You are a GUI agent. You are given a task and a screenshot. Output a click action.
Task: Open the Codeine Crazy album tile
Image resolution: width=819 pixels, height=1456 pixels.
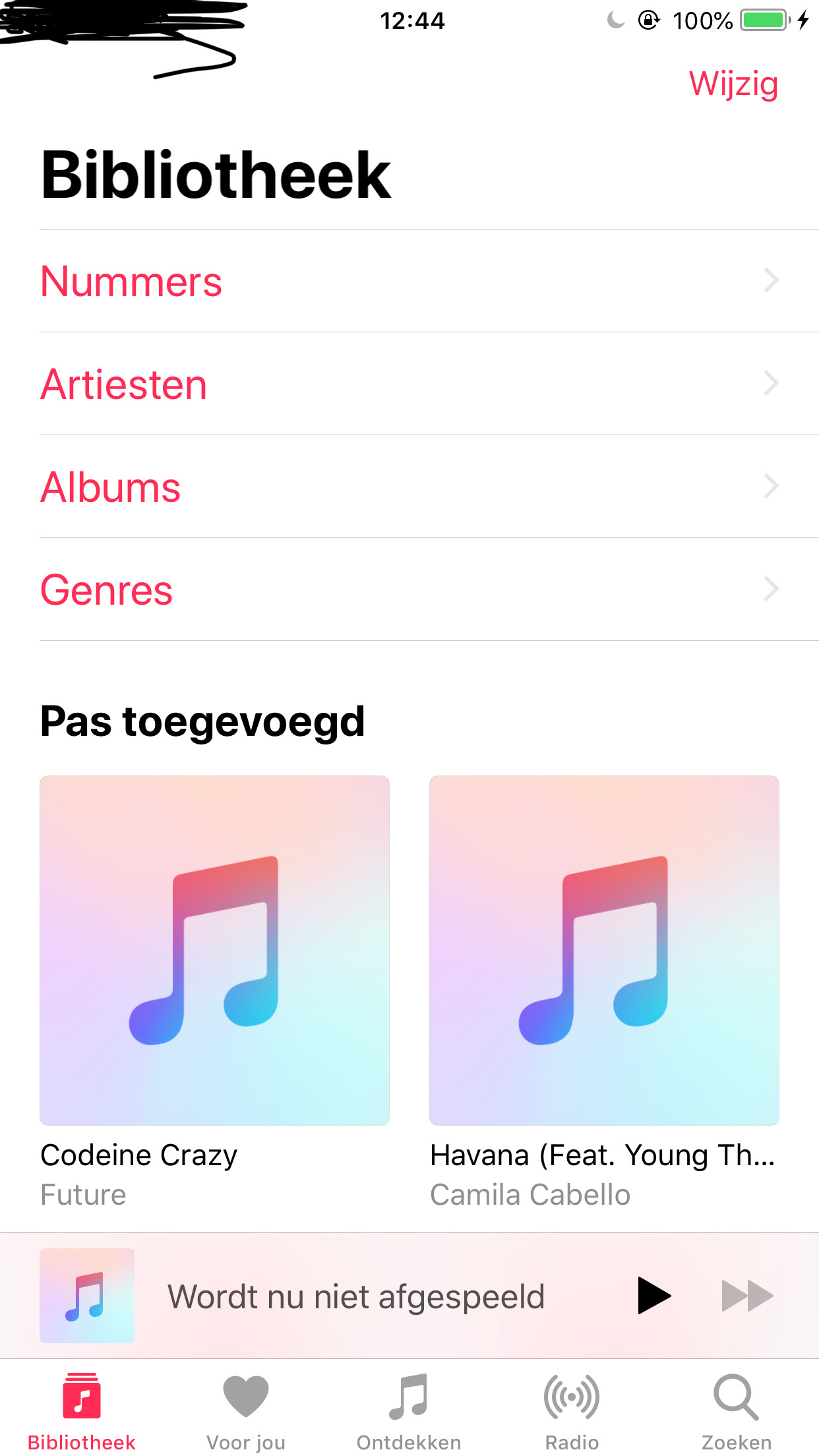(214, 950)
